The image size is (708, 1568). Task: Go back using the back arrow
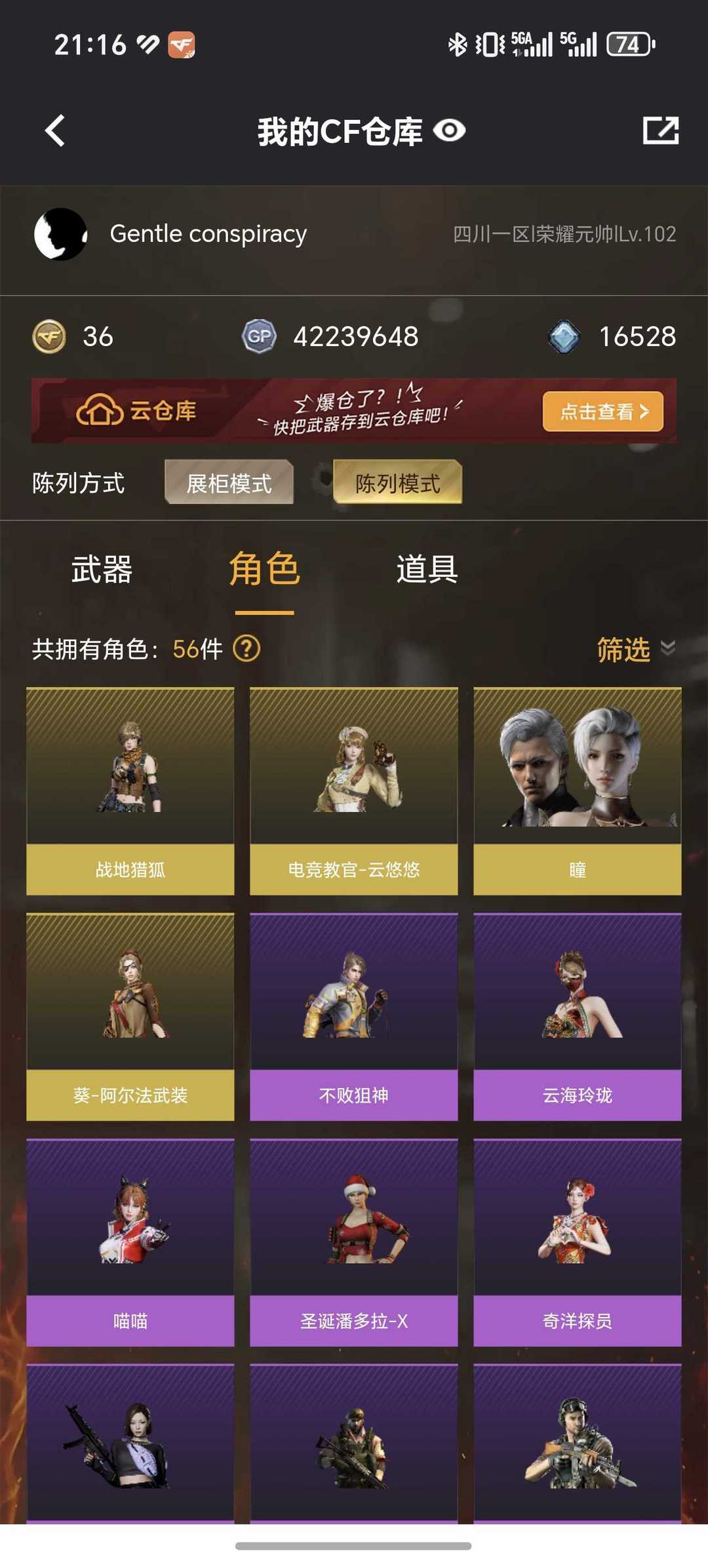point(55,130)
